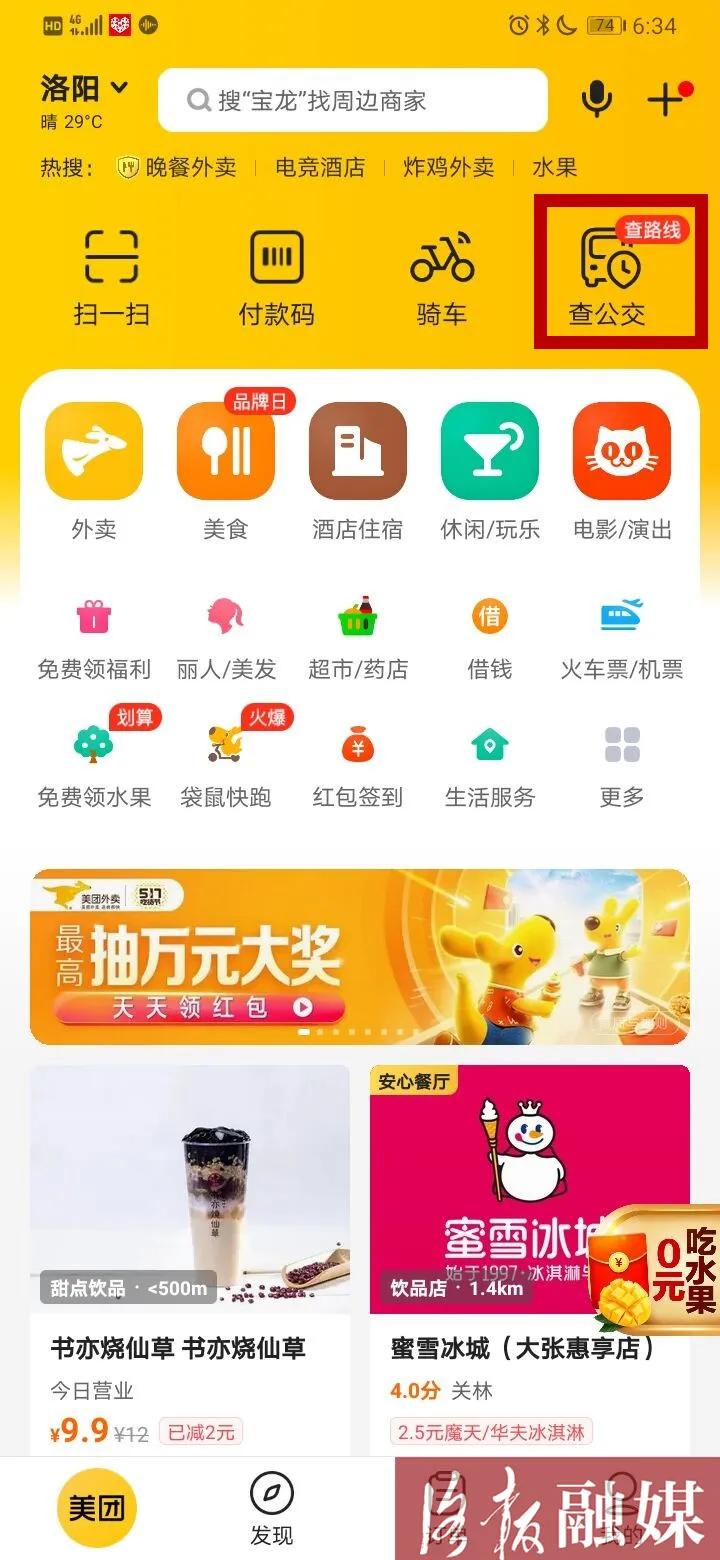Screen dimensions: 720x1560
Task: Start a voice search with the microphone
Action: tap(596, 99)
